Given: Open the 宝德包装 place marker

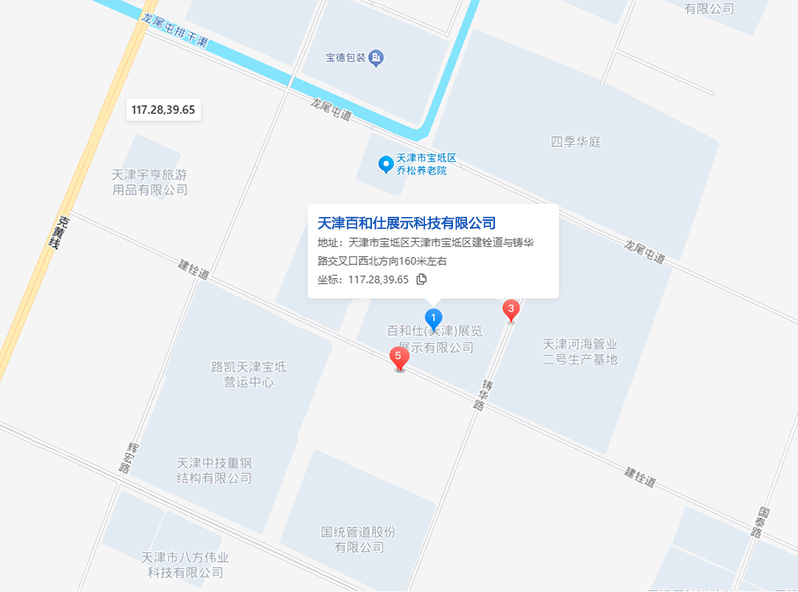Looking at the screenshot, I should (x=375, y=57).
